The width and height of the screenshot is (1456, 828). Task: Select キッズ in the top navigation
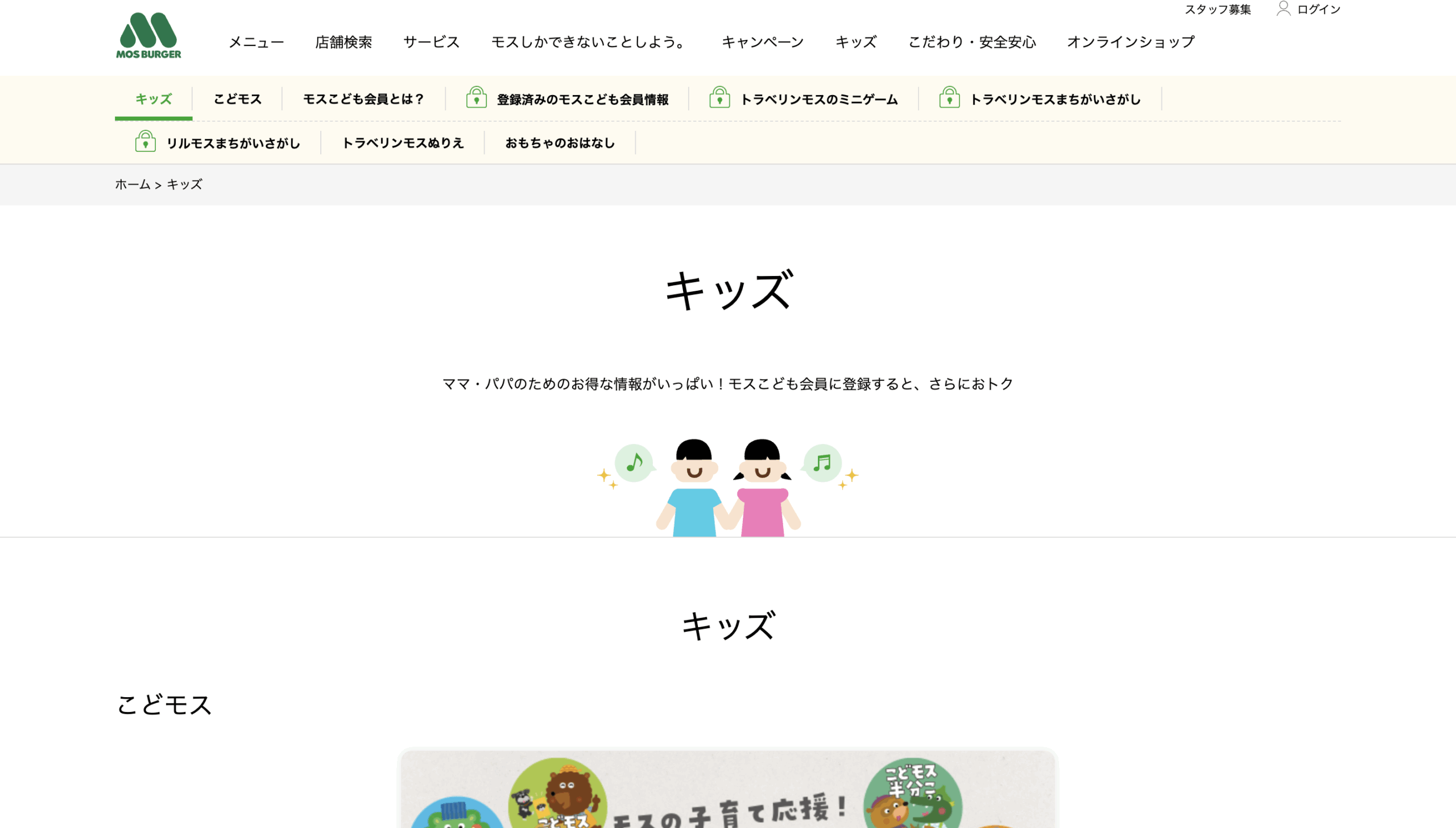855,42
